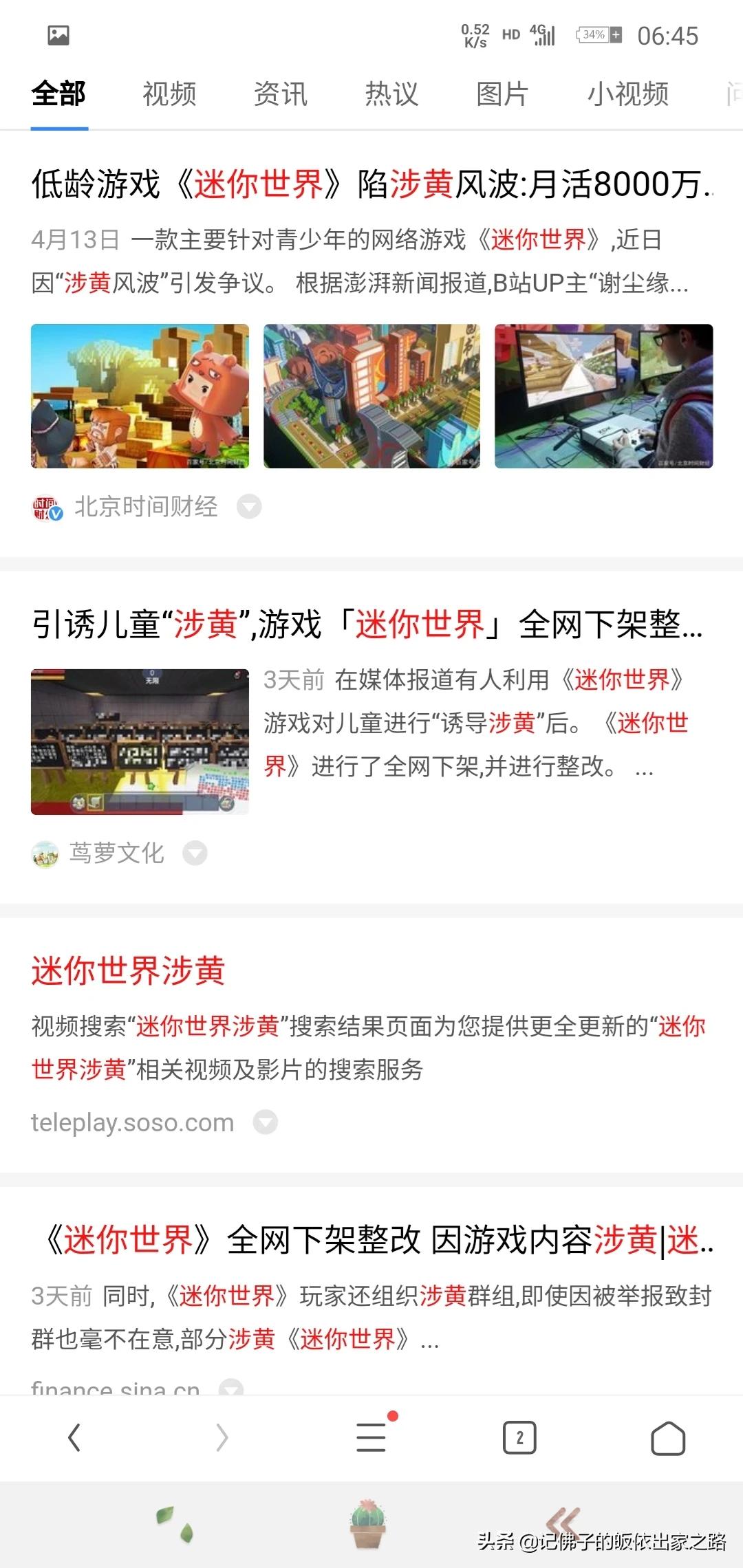This screenshot has height=1568, width=743.
Task: Open the game screenshot thumbnail beside 3天前
Action: 140,741
